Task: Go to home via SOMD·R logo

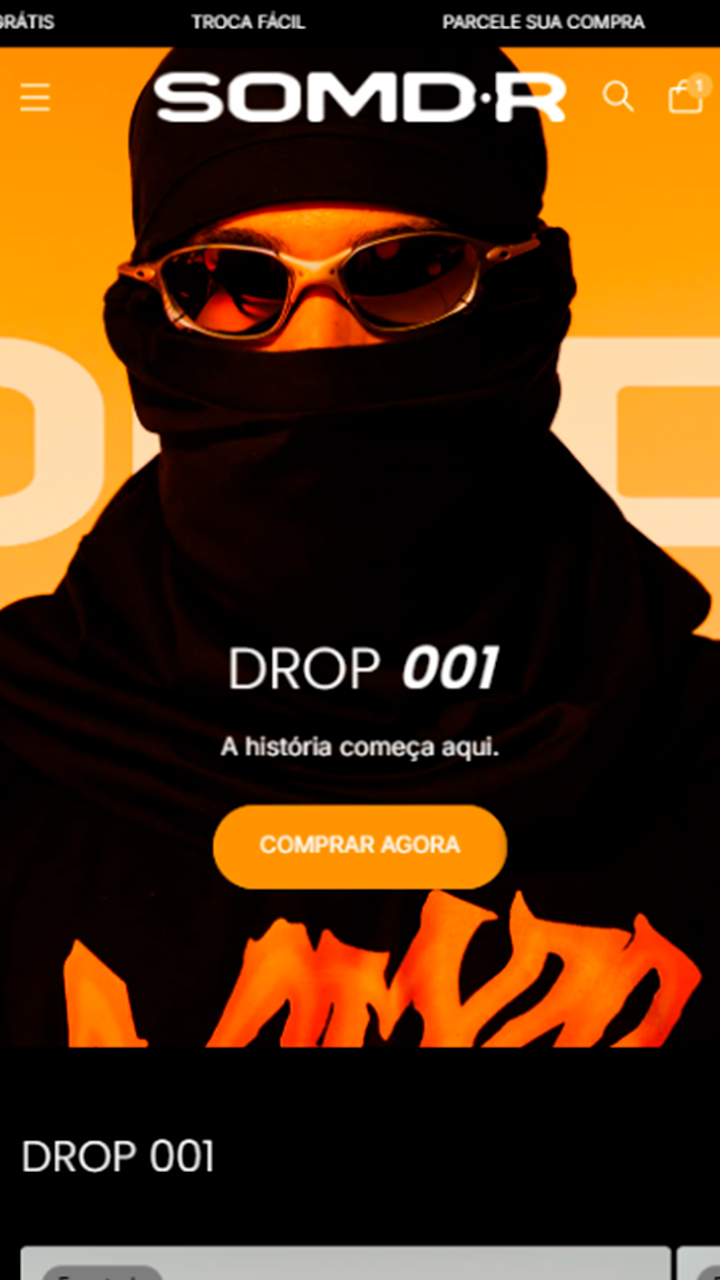Action: [360, 98]
